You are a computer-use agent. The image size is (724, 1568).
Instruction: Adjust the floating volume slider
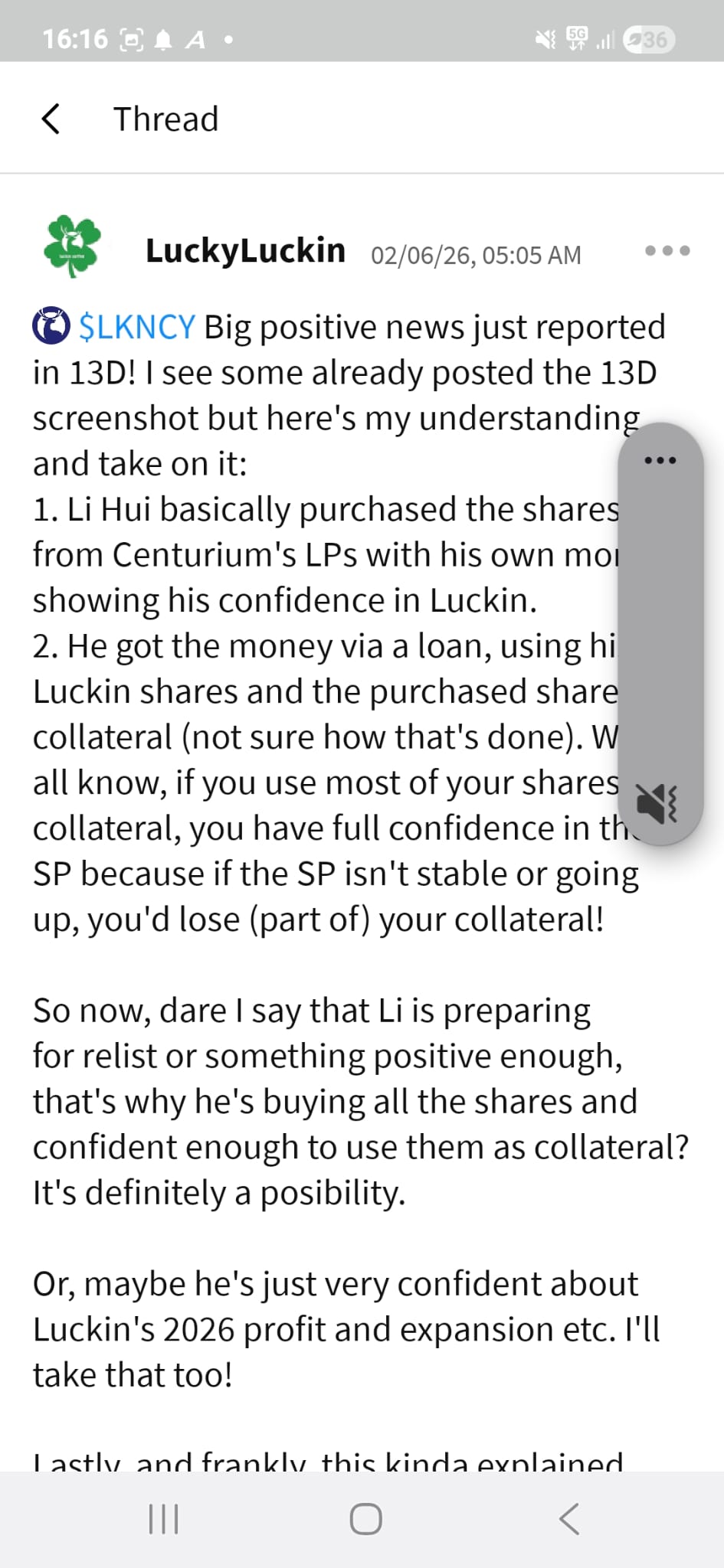(x=660, y=628)
